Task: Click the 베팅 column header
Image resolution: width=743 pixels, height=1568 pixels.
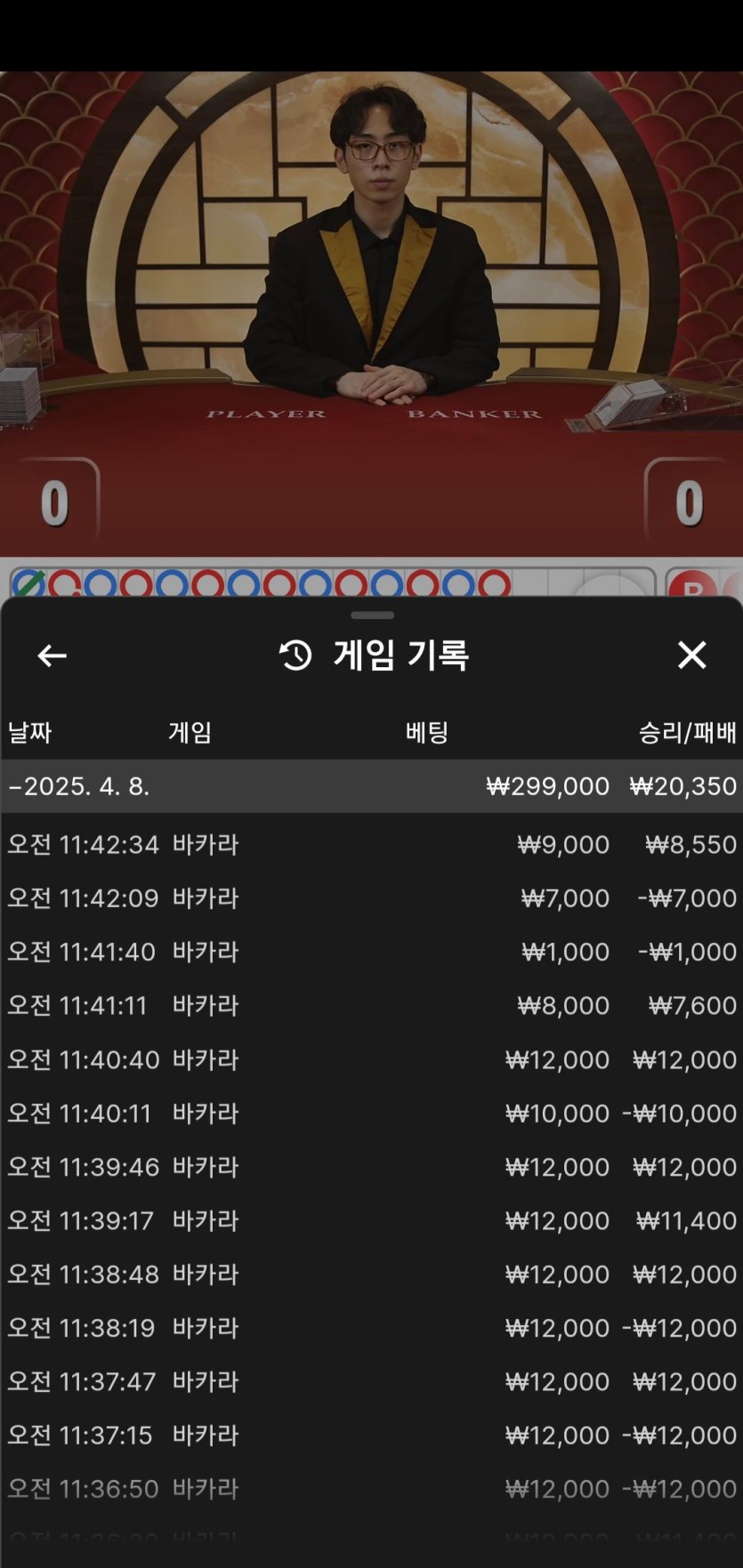Action: coord(427,732)
